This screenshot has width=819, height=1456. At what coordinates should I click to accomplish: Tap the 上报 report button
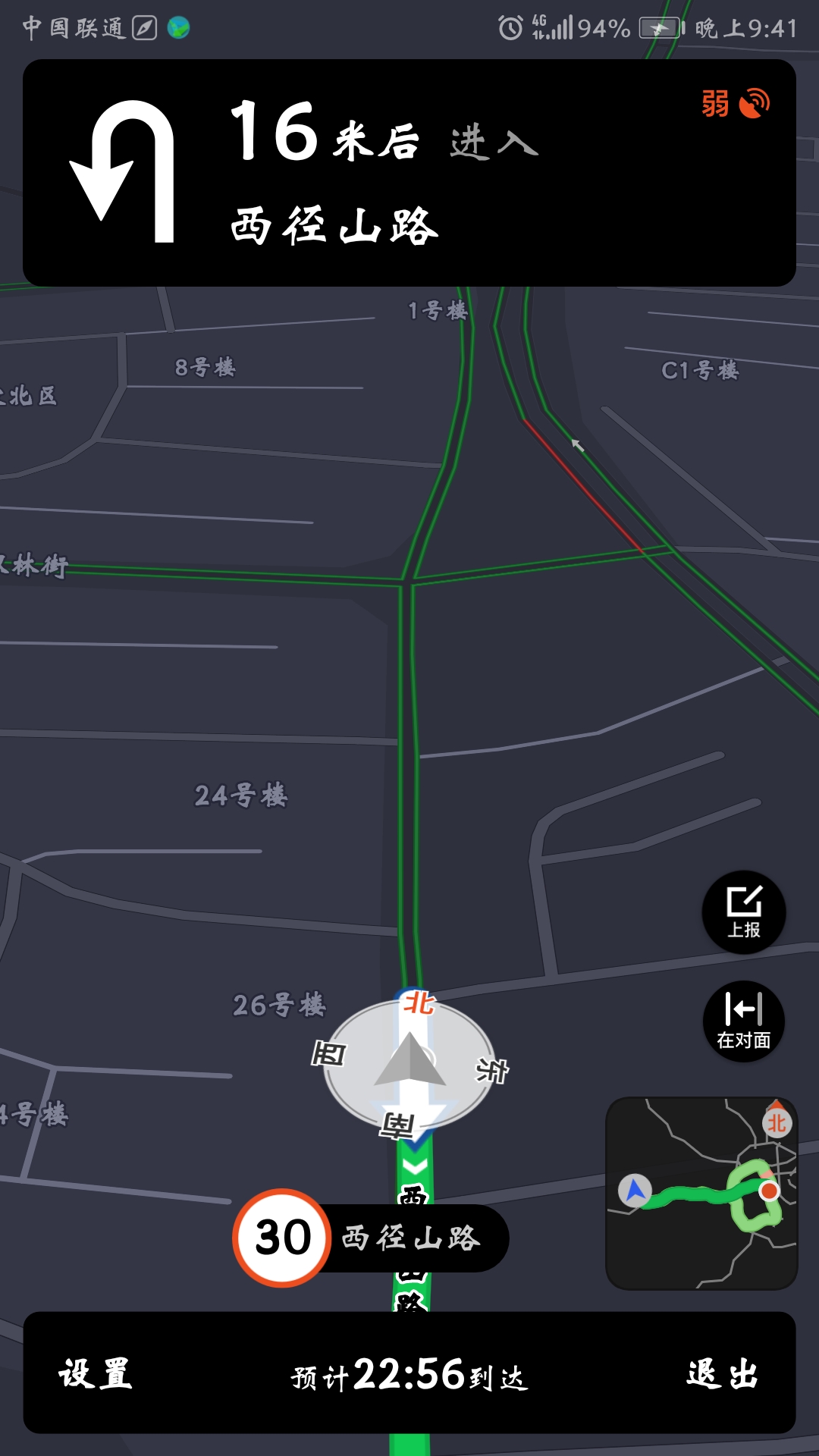point(744,912)
